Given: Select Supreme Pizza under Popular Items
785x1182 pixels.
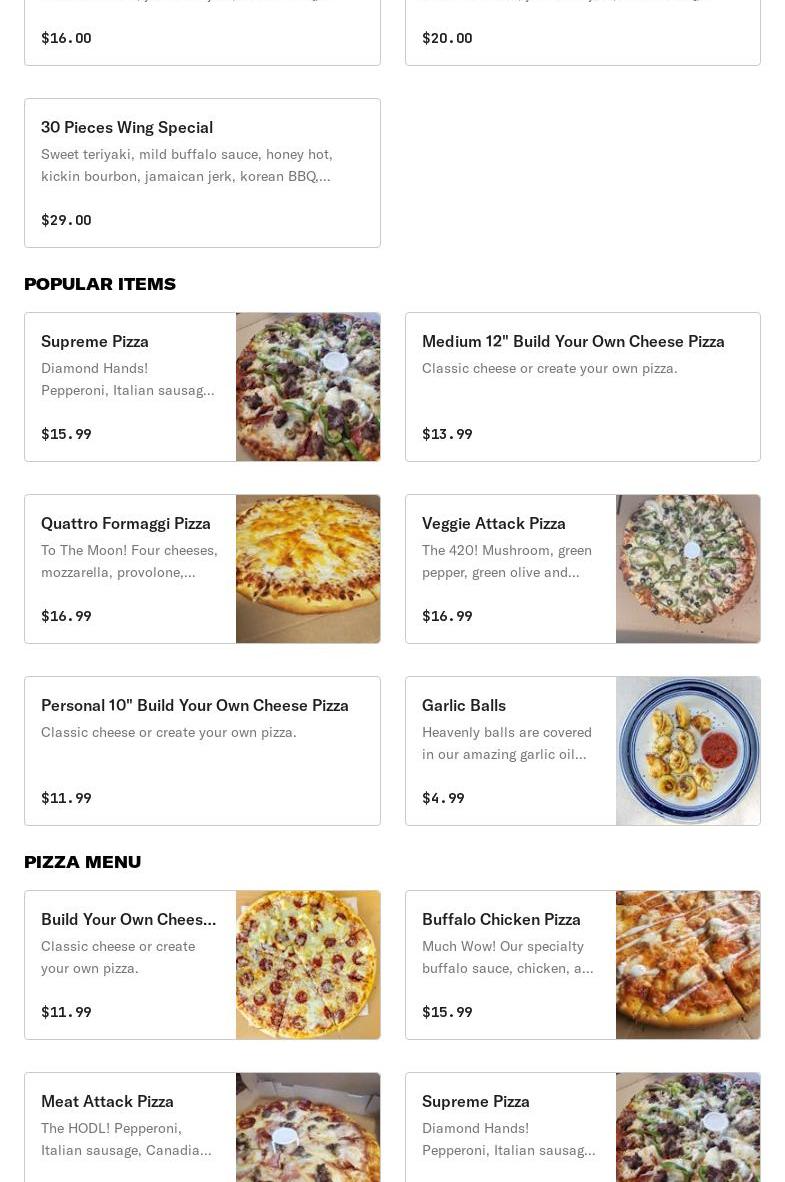Looking at the screenshot, I should [x=202, y=386].
